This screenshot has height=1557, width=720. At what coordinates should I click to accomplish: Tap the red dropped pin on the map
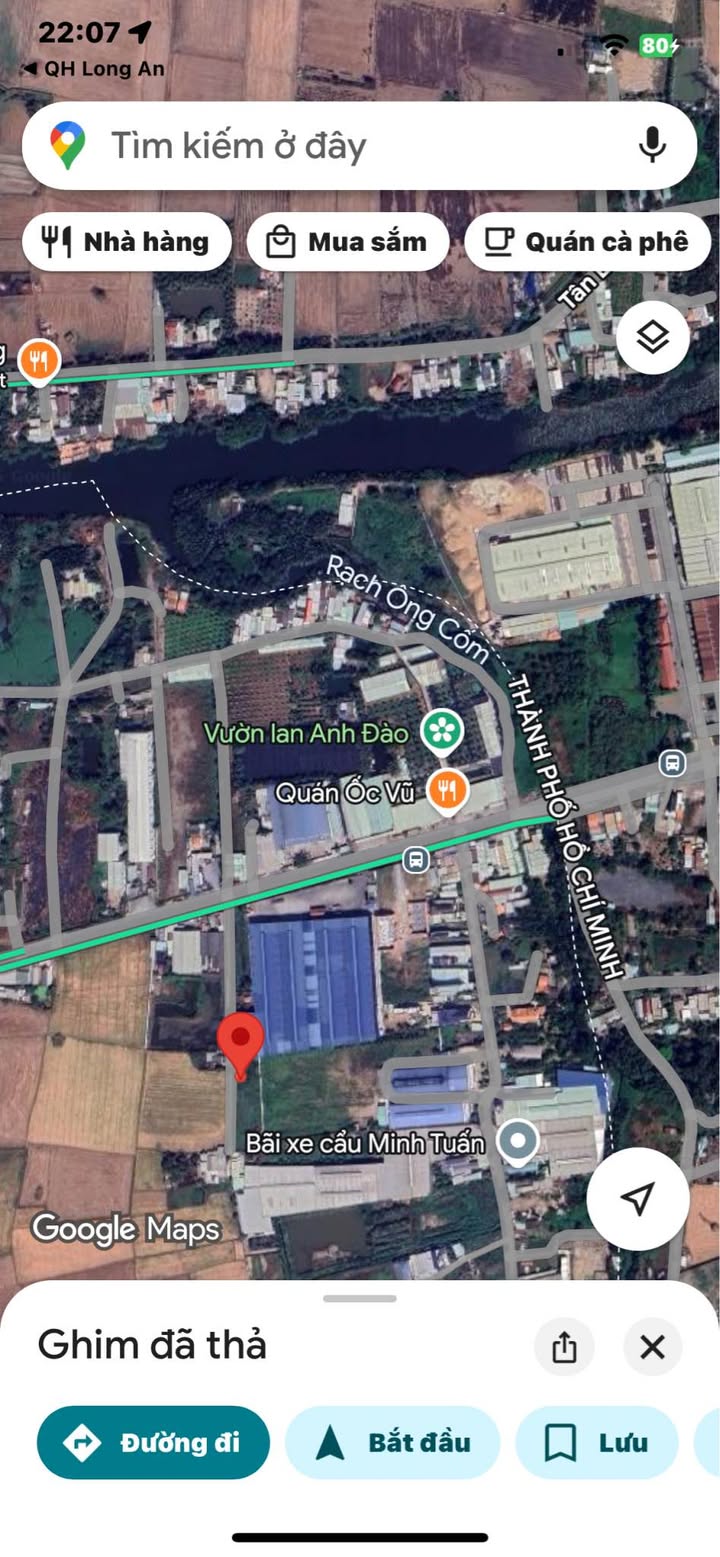241,1042
